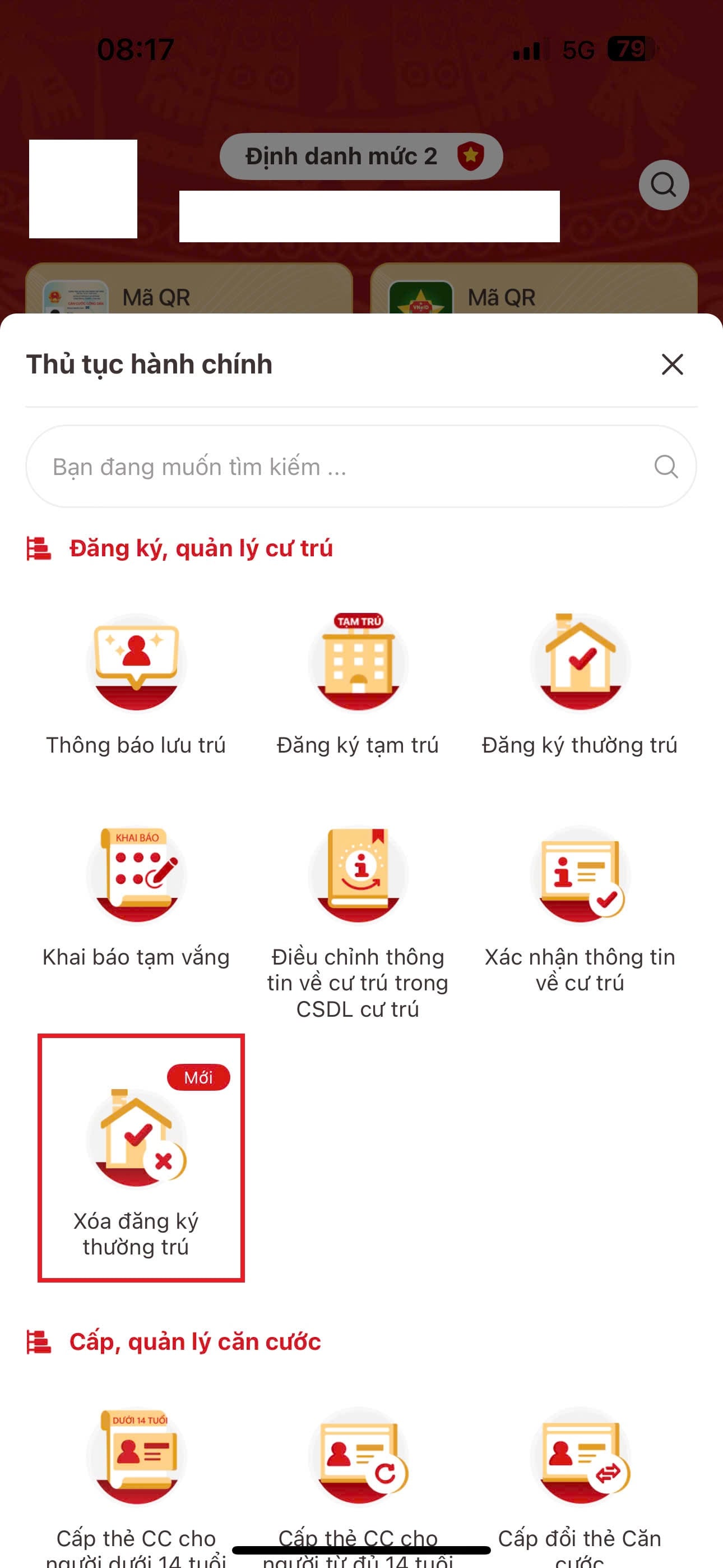Open Điều chỉnh thông tin về cư trú
The image size is (723, 1568).
coord(359,877)
